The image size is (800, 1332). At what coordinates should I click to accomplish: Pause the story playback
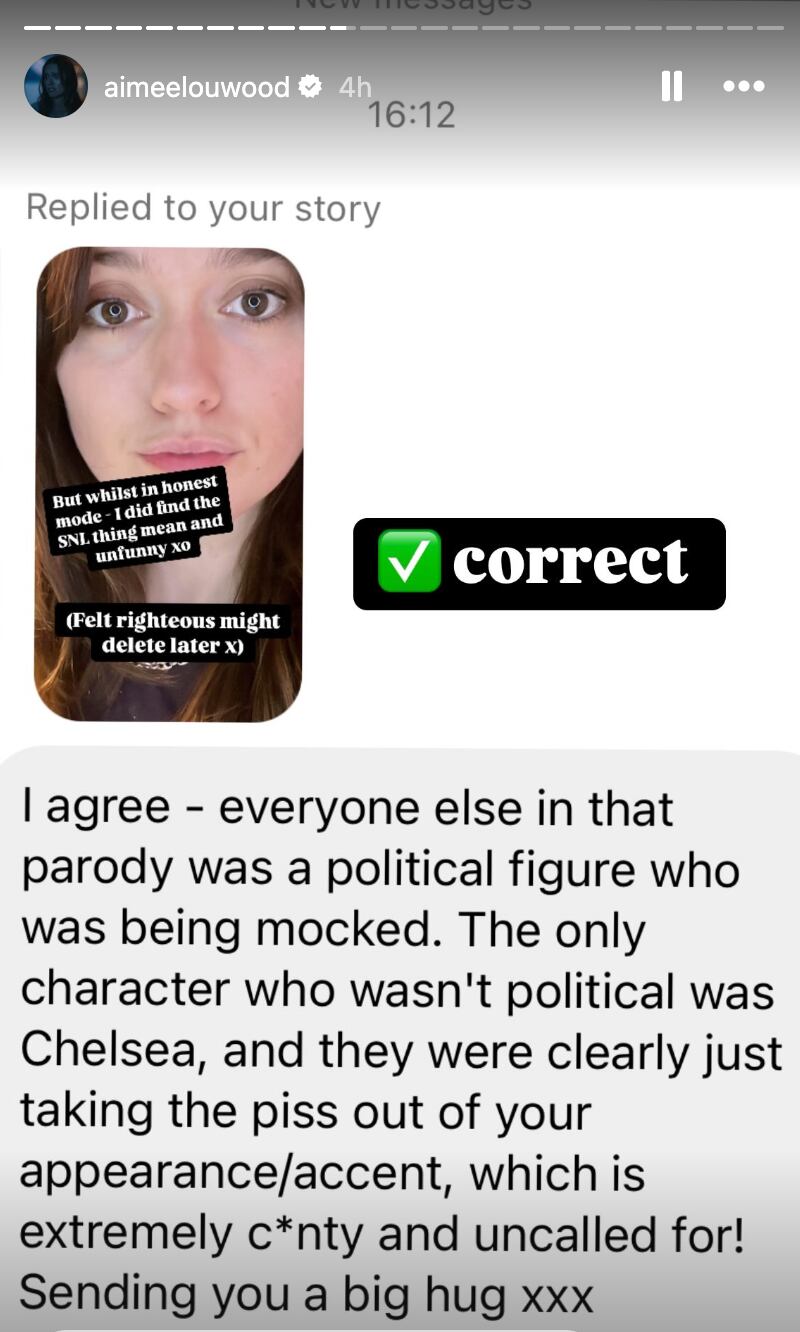point(672,87)
